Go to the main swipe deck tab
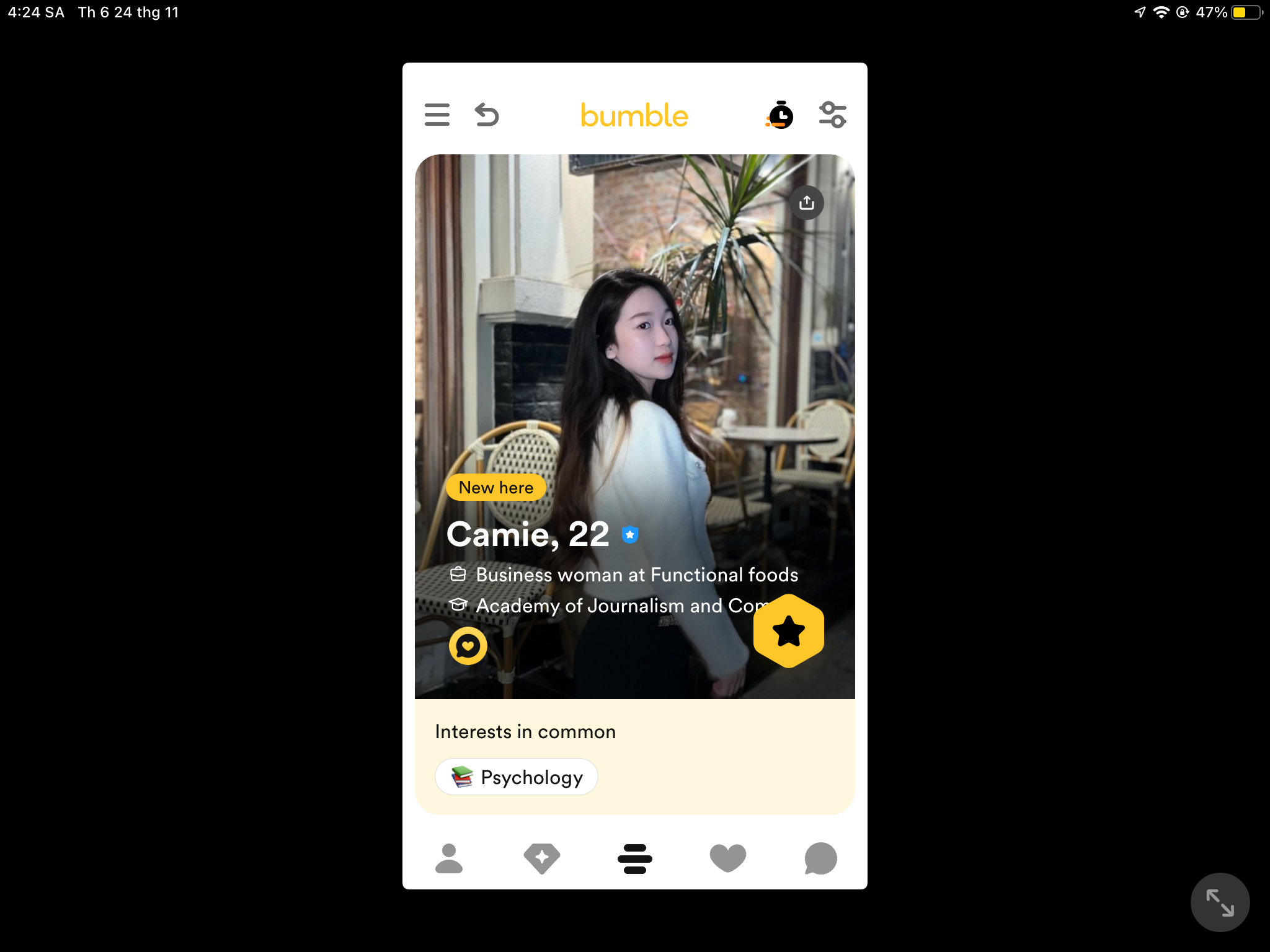The image size is (1270, 952). [634, 858]
